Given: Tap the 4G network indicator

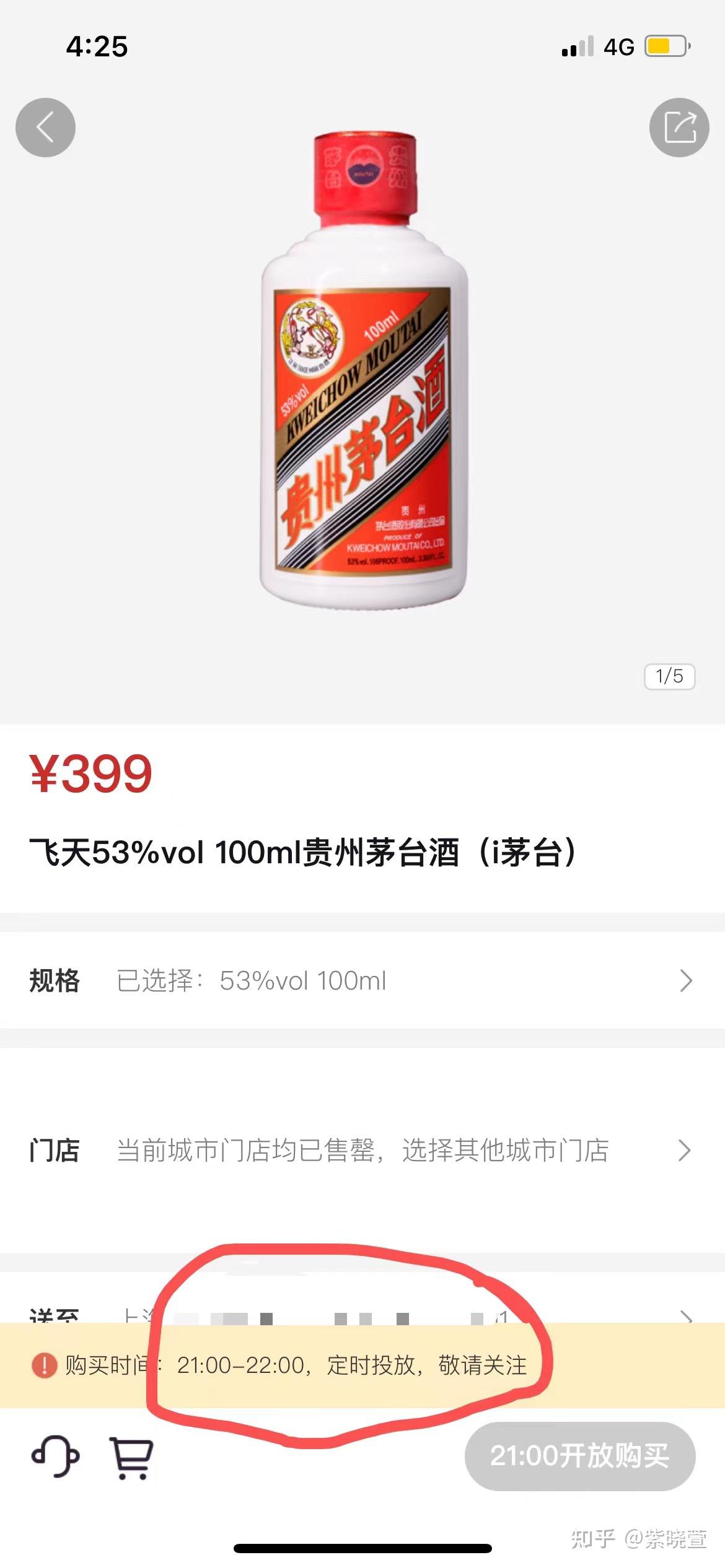Looking at the screenshot, I should pos(620,46).
